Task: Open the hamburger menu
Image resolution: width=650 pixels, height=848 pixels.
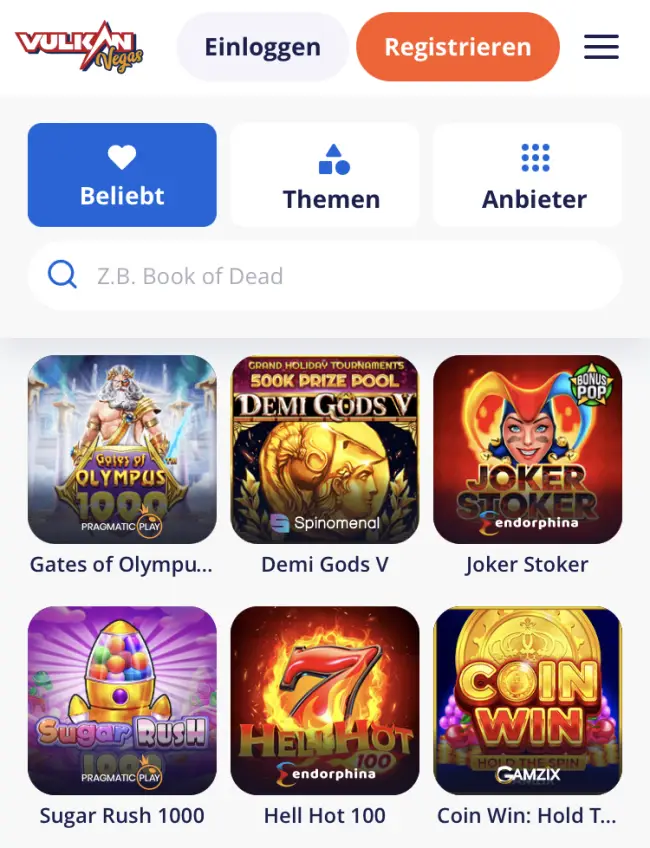Action: click(601, 47)
